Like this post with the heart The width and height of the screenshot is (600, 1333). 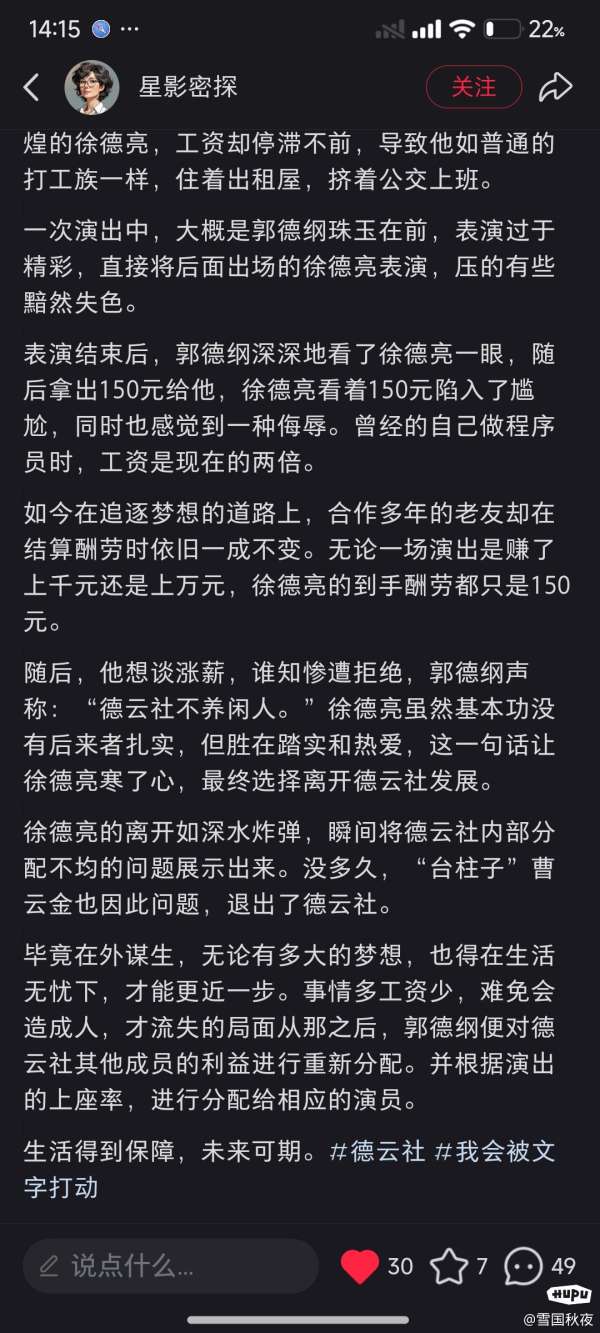click(x=359, y=1266)
